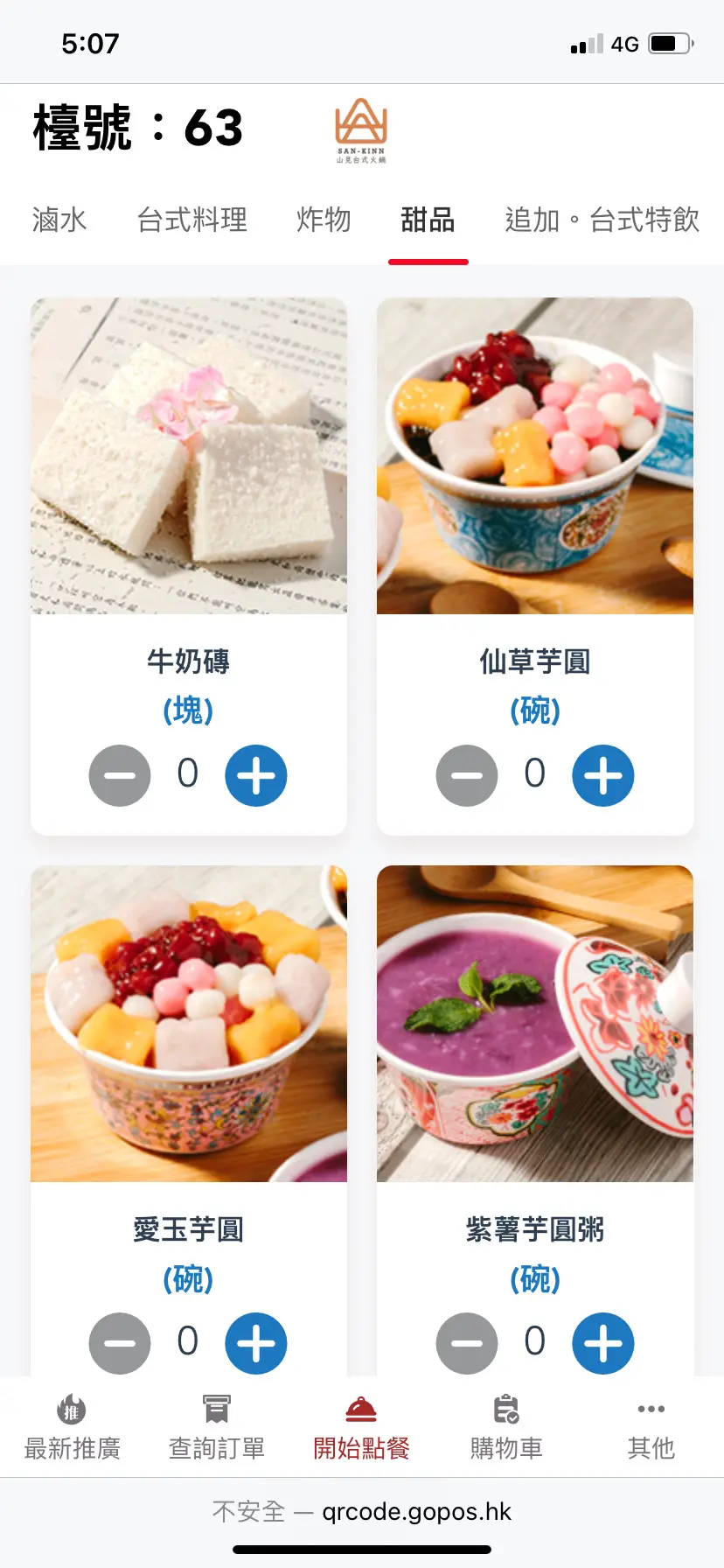The height and width of the screenshot is (1568, 724).
Task: Add one 紫薯芋圓粥 with plus button
Action: point(603,1343)
